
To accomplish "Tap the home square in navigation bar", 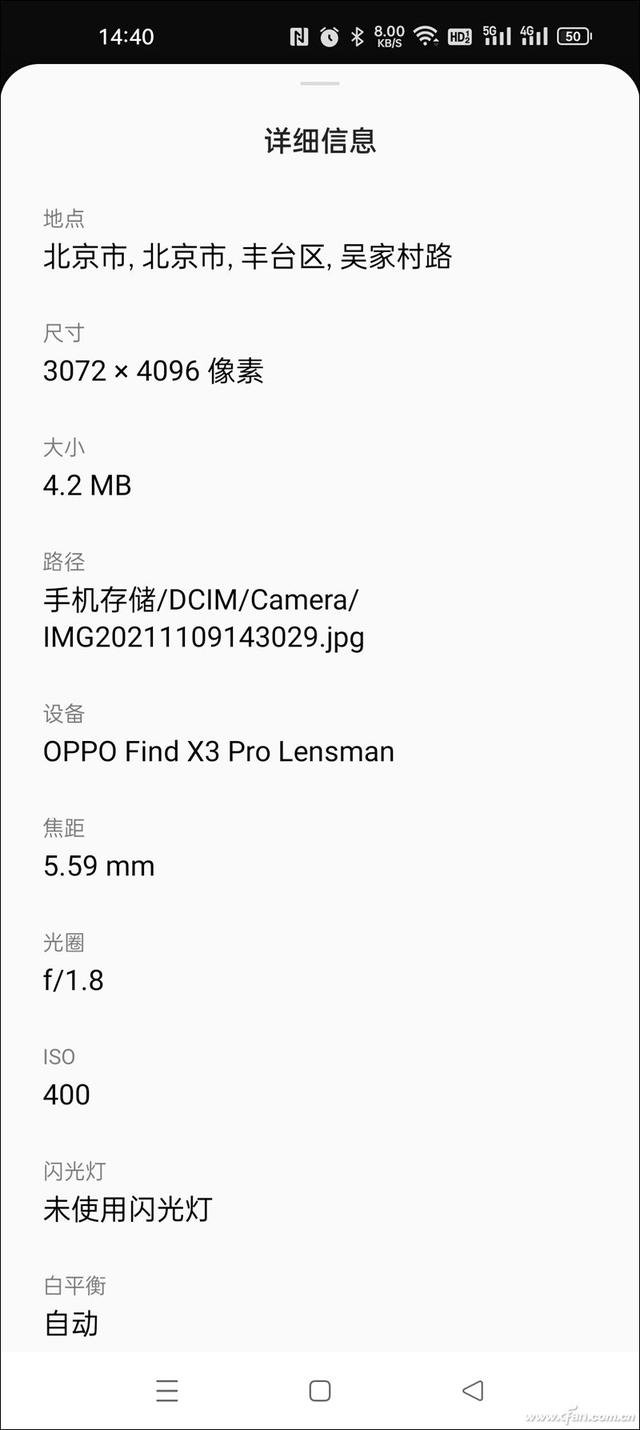I will click(x=320, y=1390).
